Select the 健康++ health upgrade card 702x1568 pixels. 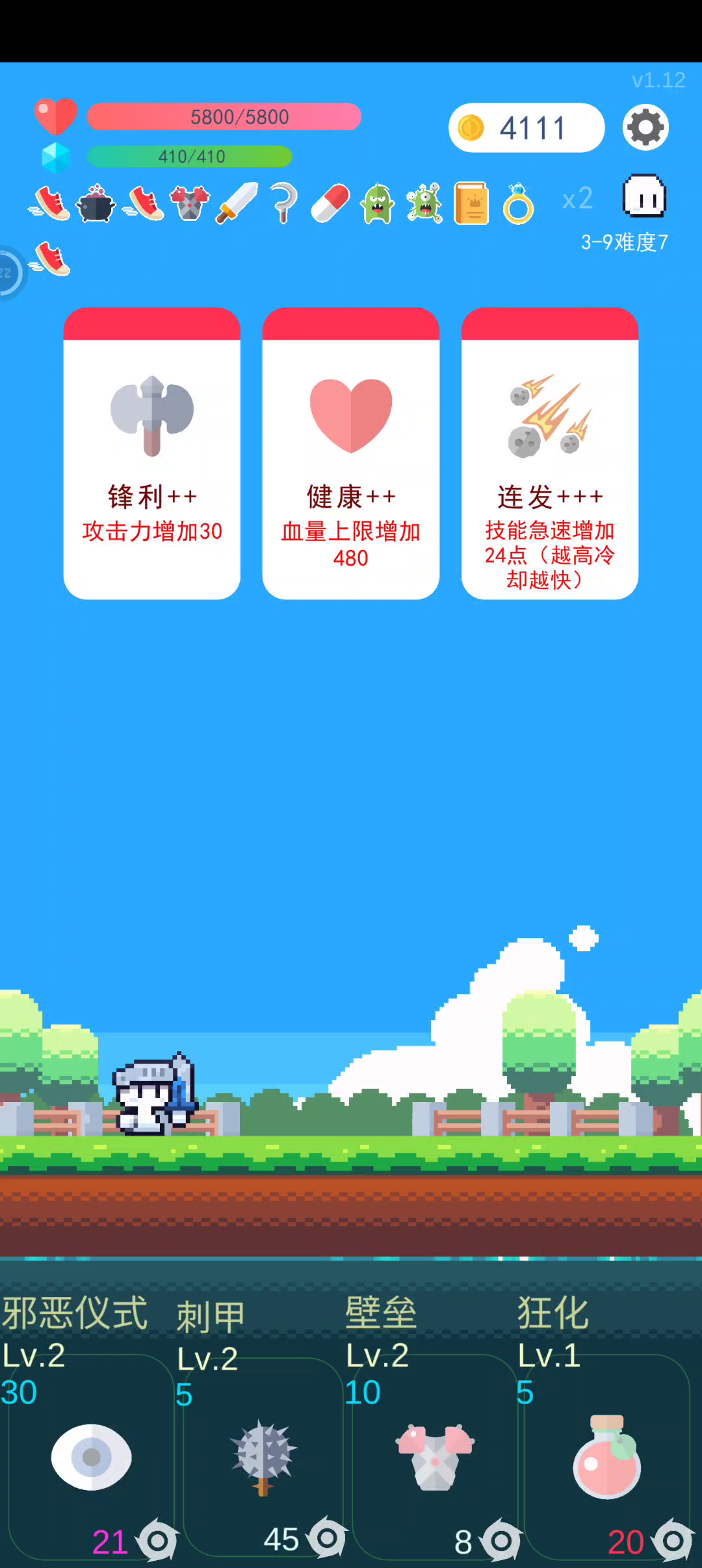pyautogui.click(x=350, y=453)
